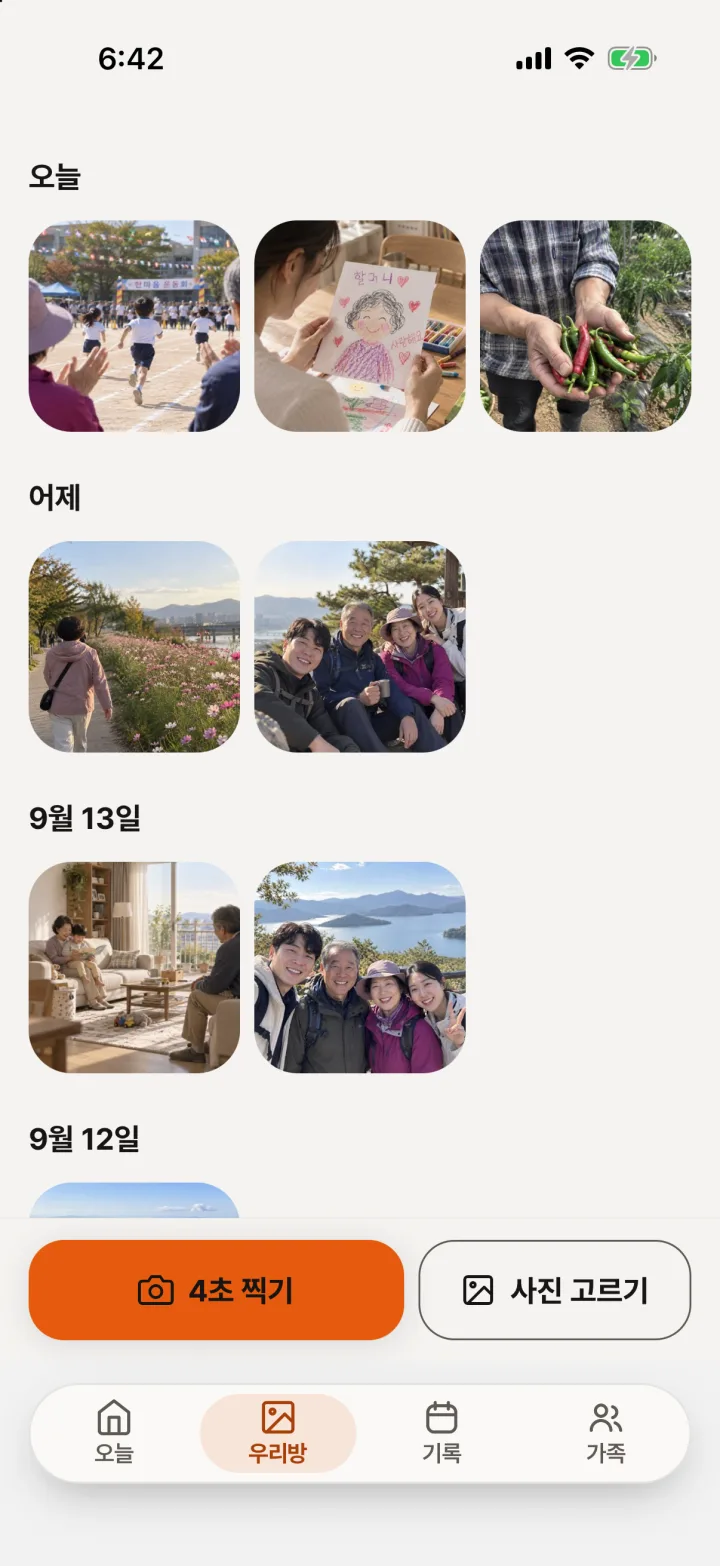The width and height of the screenshot is (720, 1566).
Task: Tap the 4초 찍기 camera button
Action: coord(216,1290)
